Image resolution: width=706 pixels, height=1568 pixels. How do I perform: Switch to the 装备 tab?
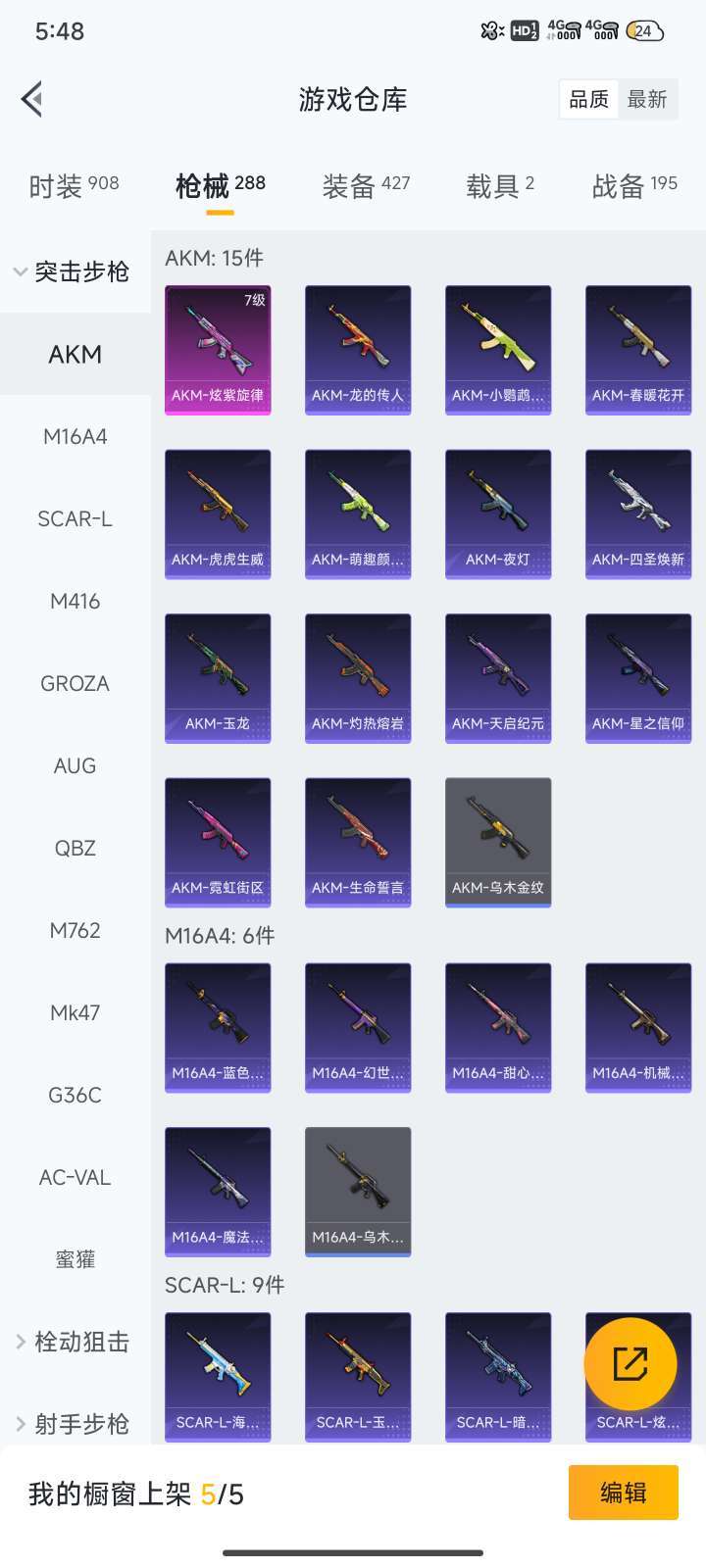point(366,185)
